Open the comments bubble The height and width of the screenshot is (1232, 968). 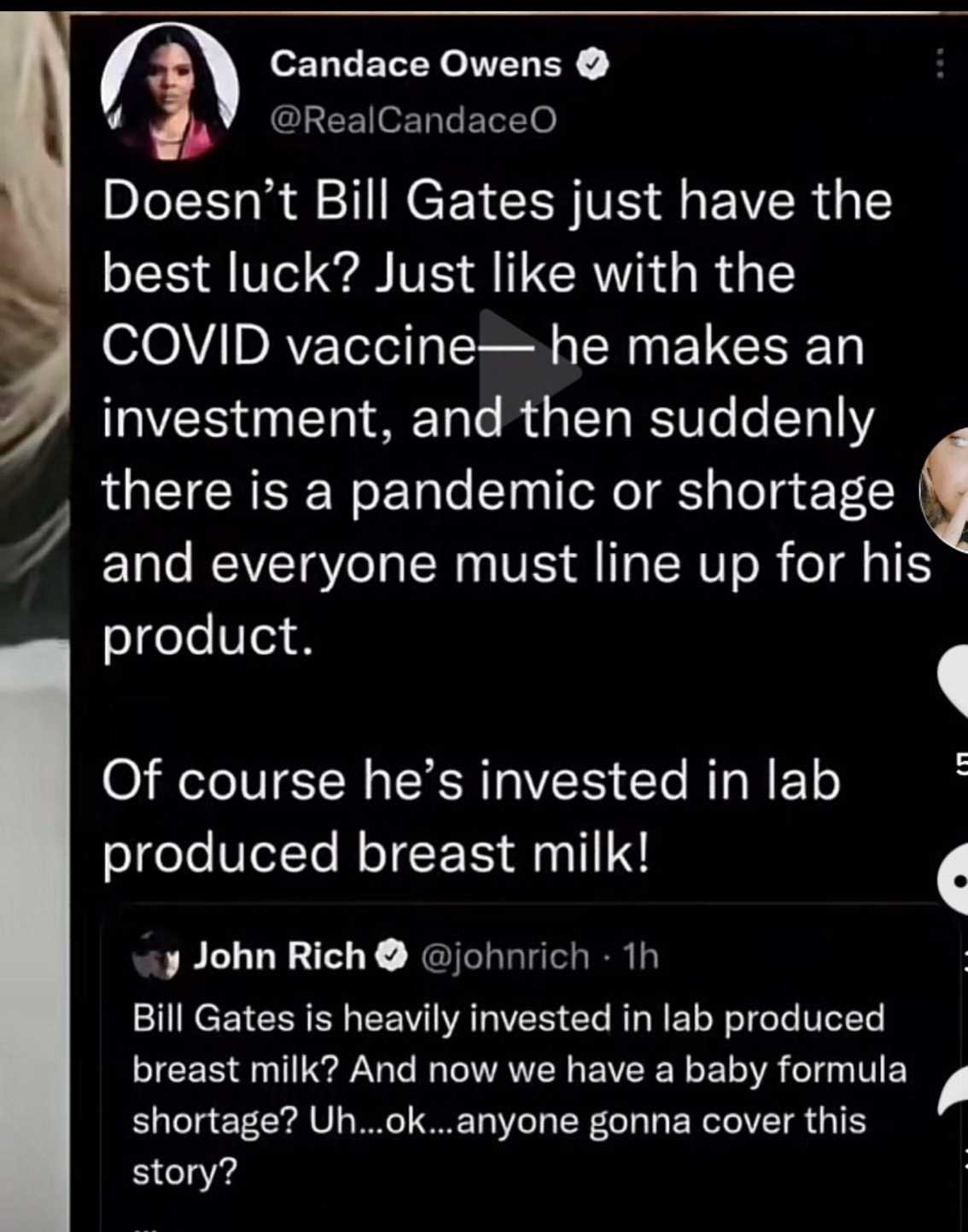coord(955,880)
